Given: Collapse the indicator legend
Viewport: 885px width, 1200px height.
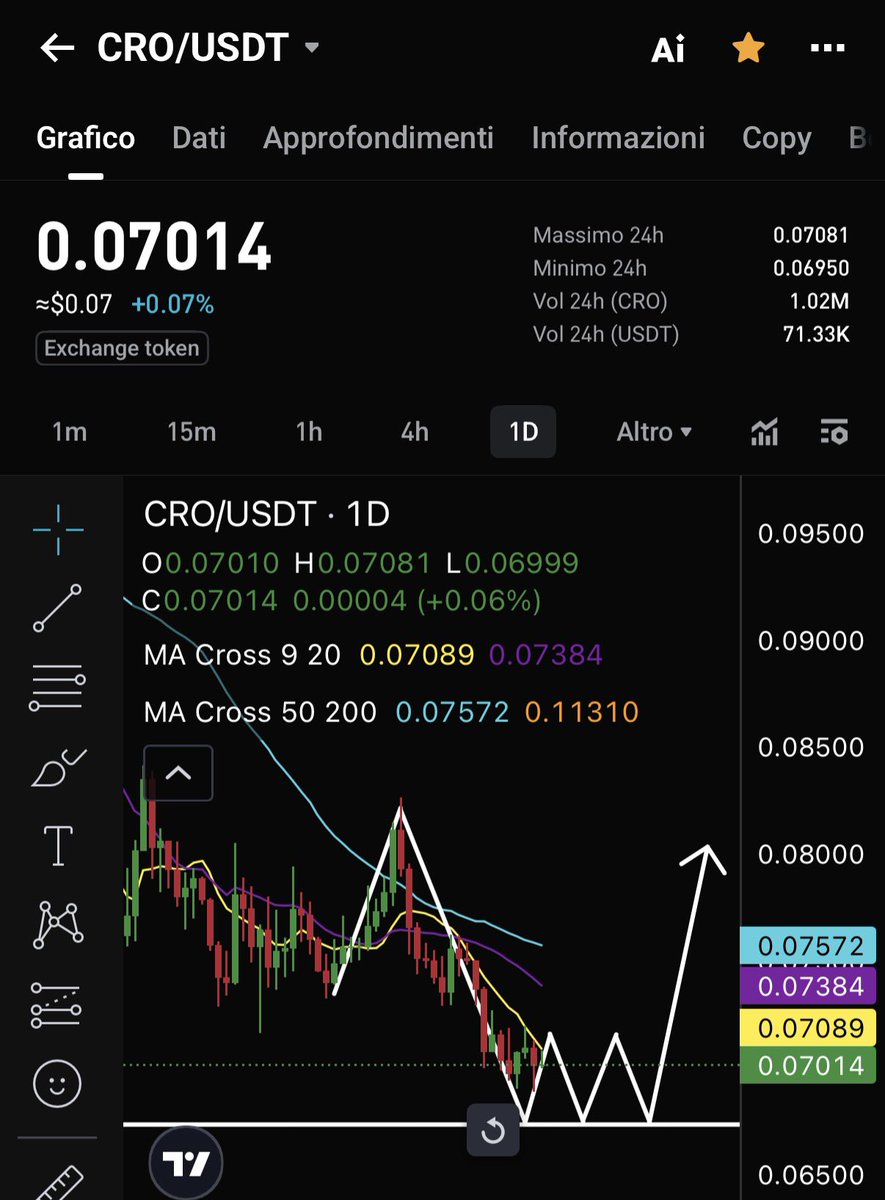Looking at the screenshot, I should coord(178,773).
